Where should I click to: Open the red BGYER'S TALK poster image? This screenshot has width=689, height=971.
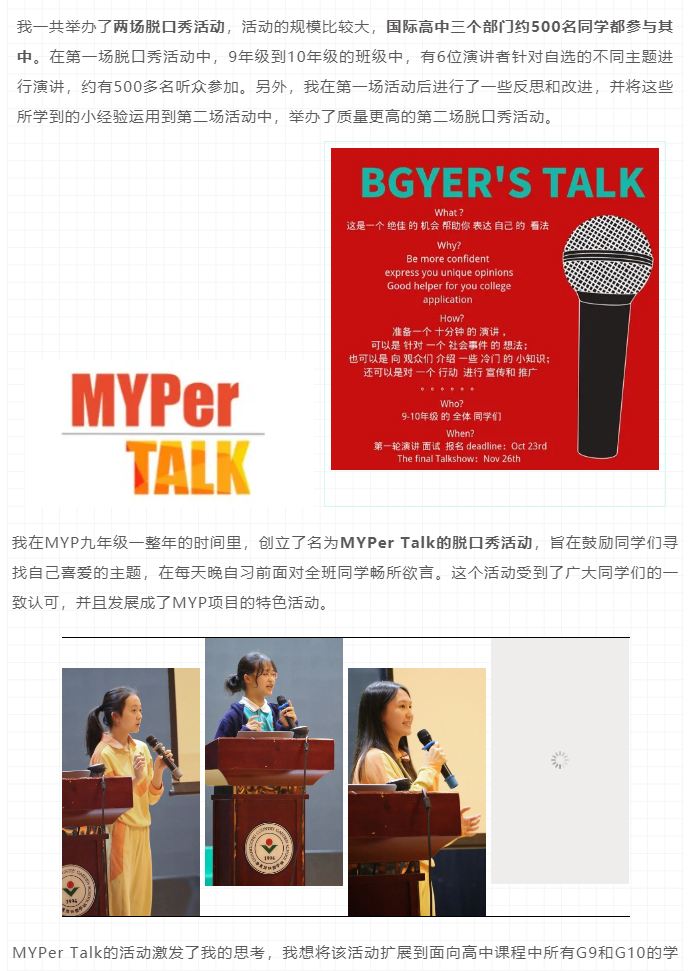pos(494,308)
